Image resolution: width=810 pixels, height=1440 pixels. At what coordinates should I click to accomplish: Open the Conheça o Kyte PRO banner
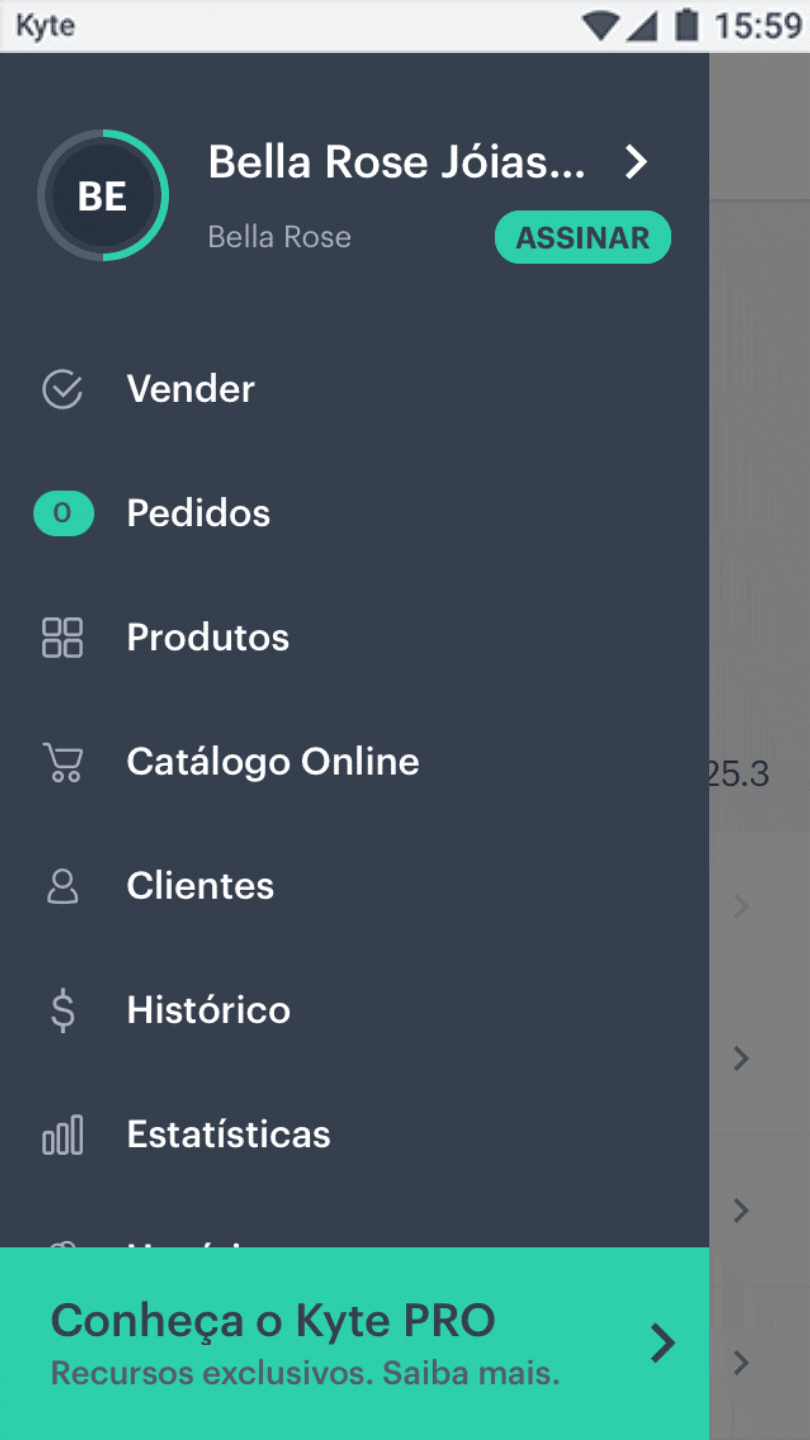(354, 1343)
